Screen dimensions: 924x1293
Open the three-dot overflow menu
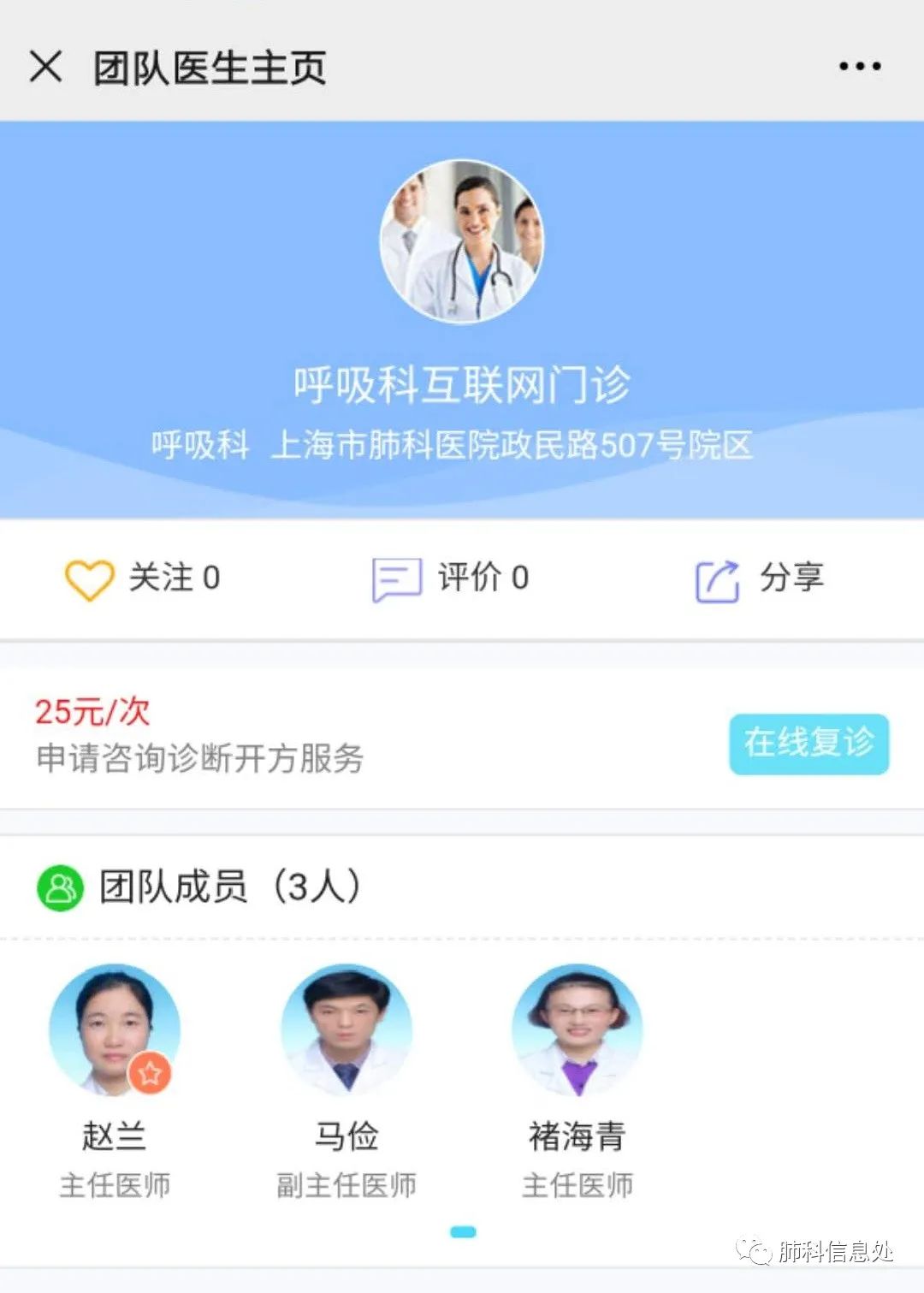pos(859,67)
